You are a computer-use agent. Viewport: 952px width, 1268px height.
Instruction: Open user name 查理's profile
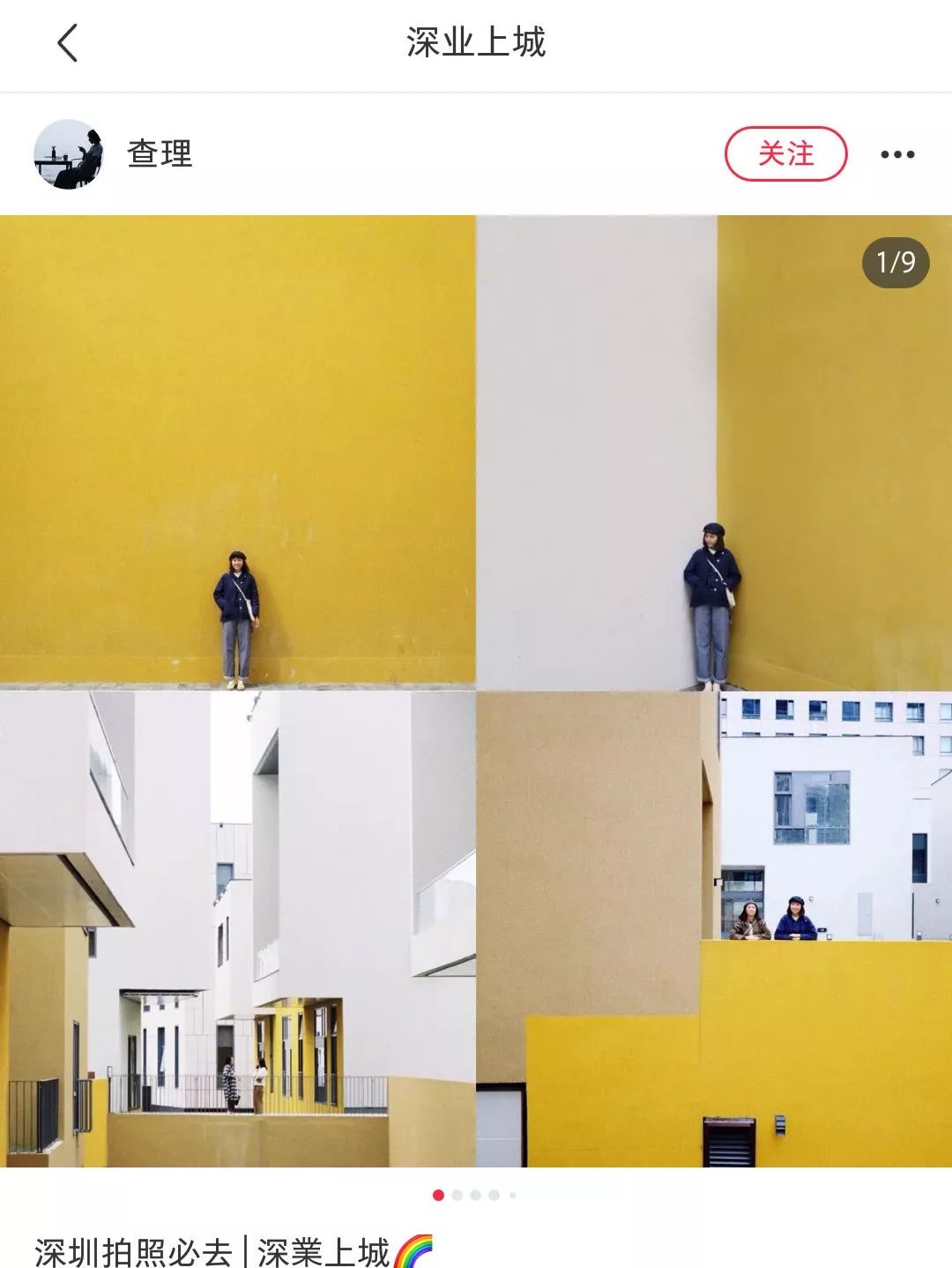pyautogui.click(x=160, y=154)
